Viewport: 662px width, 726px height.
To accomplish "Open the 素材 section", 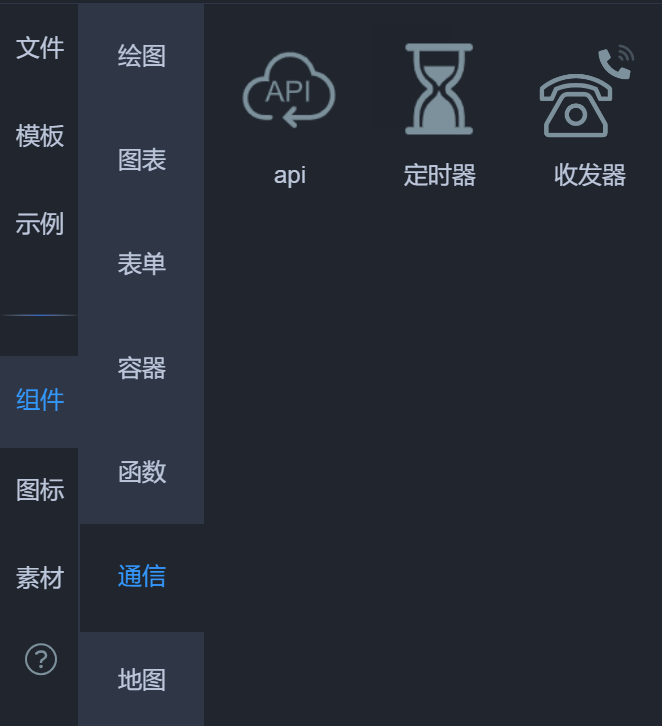I will click(39, 578).
